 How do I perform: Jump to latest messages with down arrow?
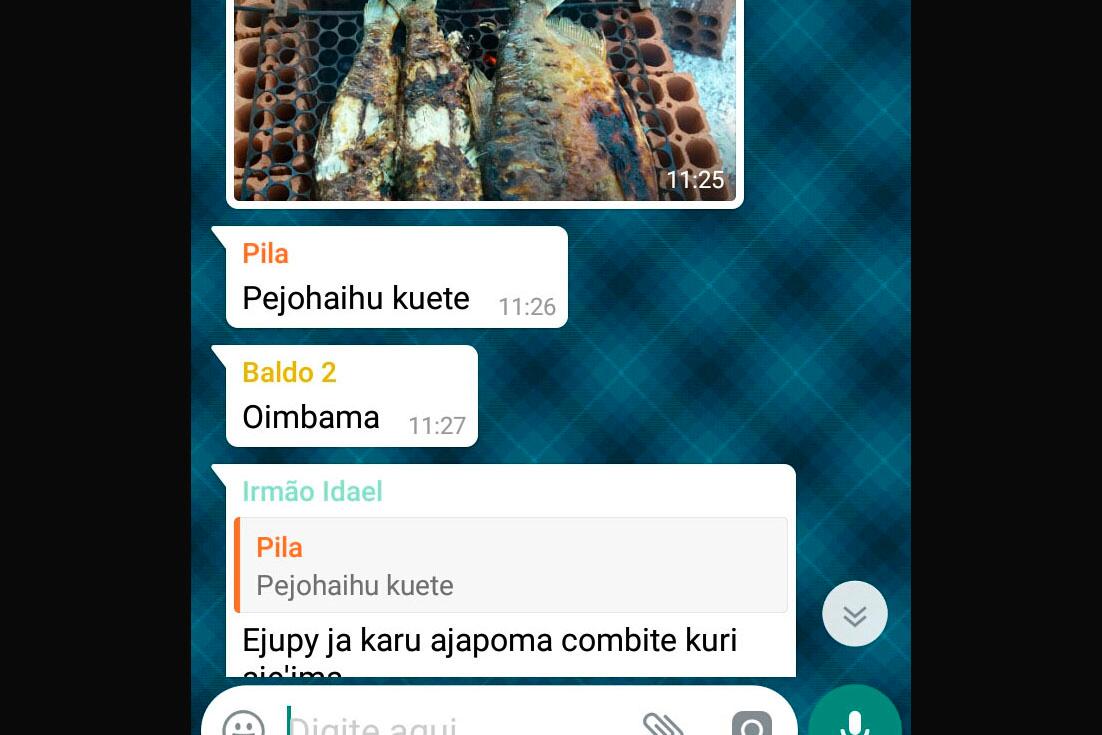(855, 614)
